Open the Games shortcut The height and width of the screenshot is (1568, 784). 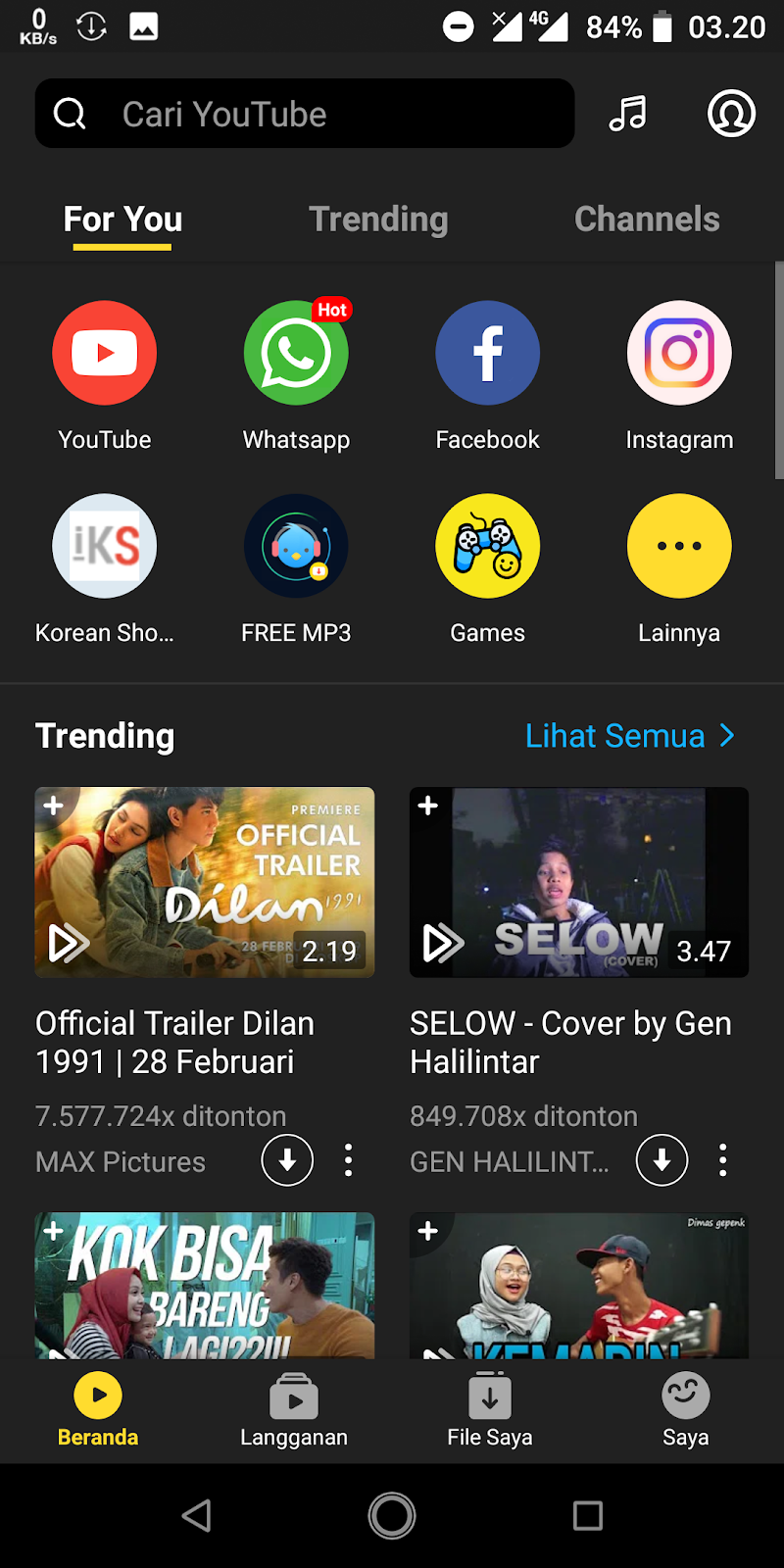coord(487,546)
